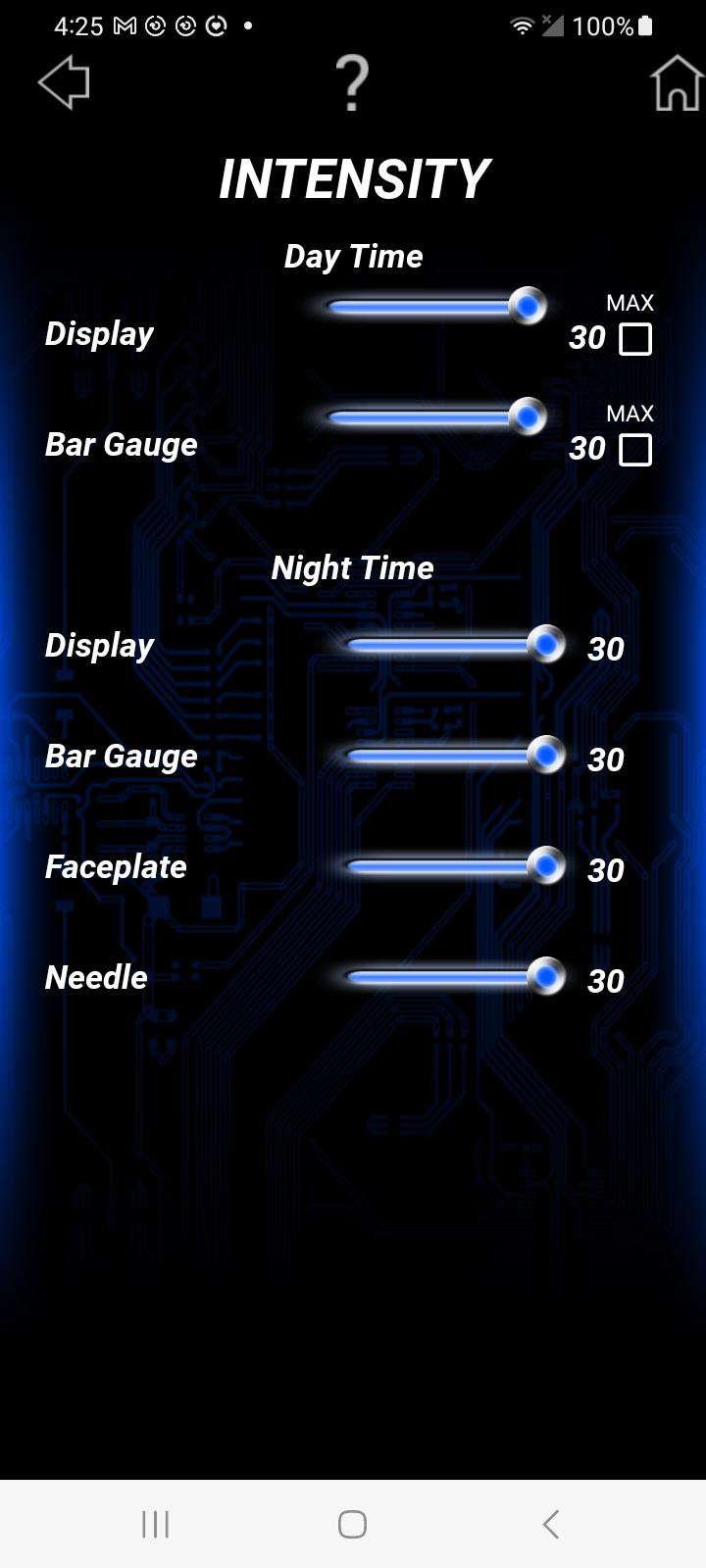Enable MAX checkbox for Day Time Display
This screenshot has height=1568, width=706.
tap(635, 339)
